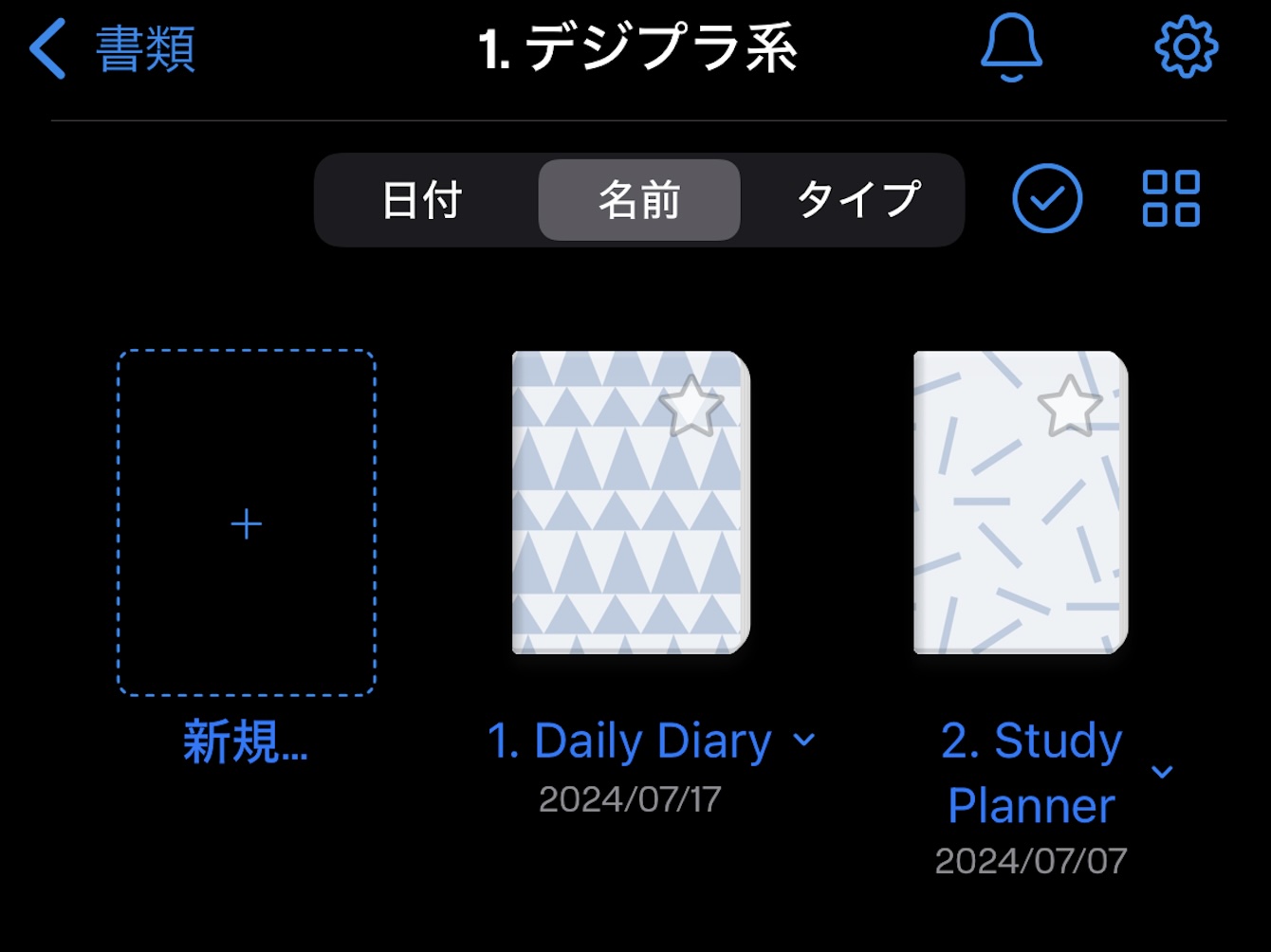Open the settings gear
Viewport: 1271px width, 952px height.
pyautogui.click(x=1186, y=47)
